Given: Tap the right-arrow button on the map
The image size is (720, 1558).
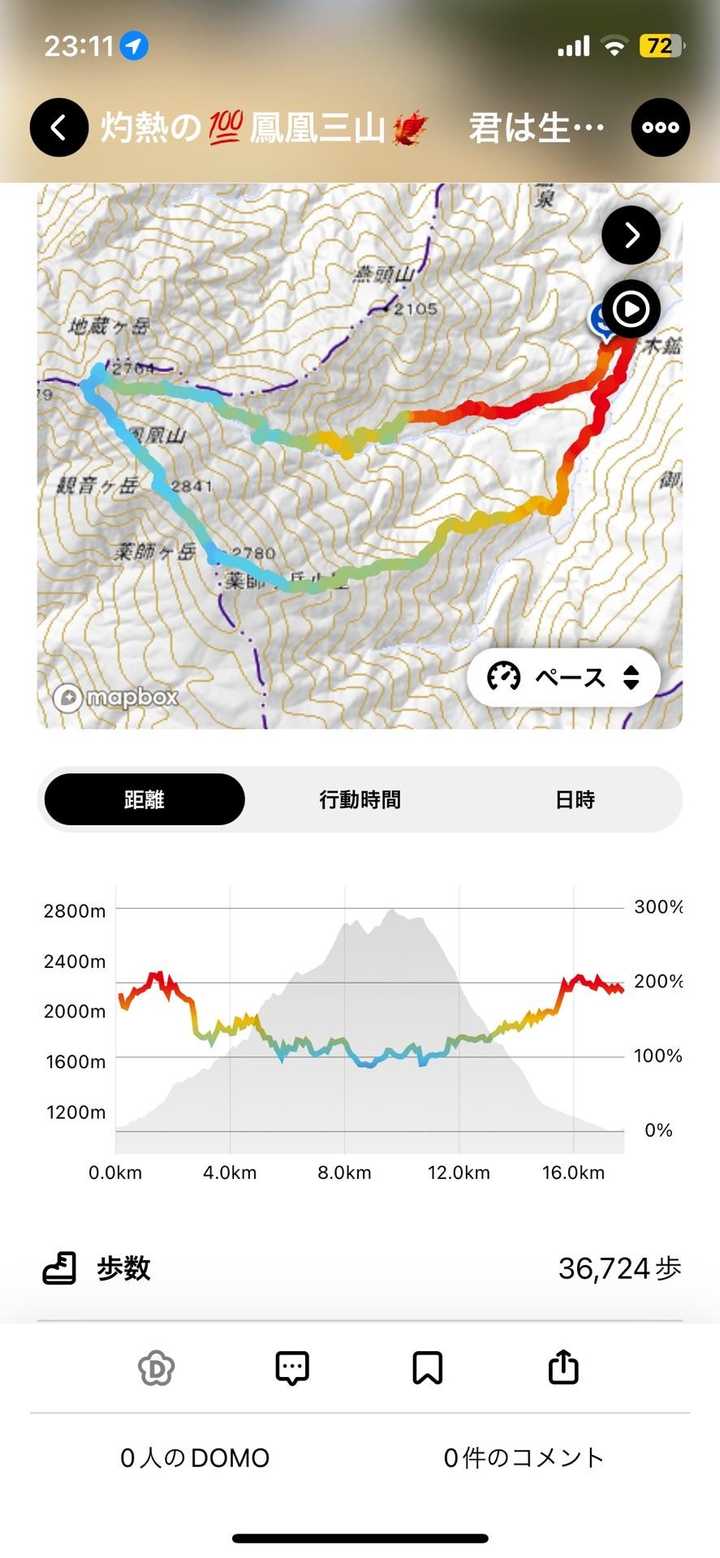Looking at the screenshot, I should (x=631, y=235).
